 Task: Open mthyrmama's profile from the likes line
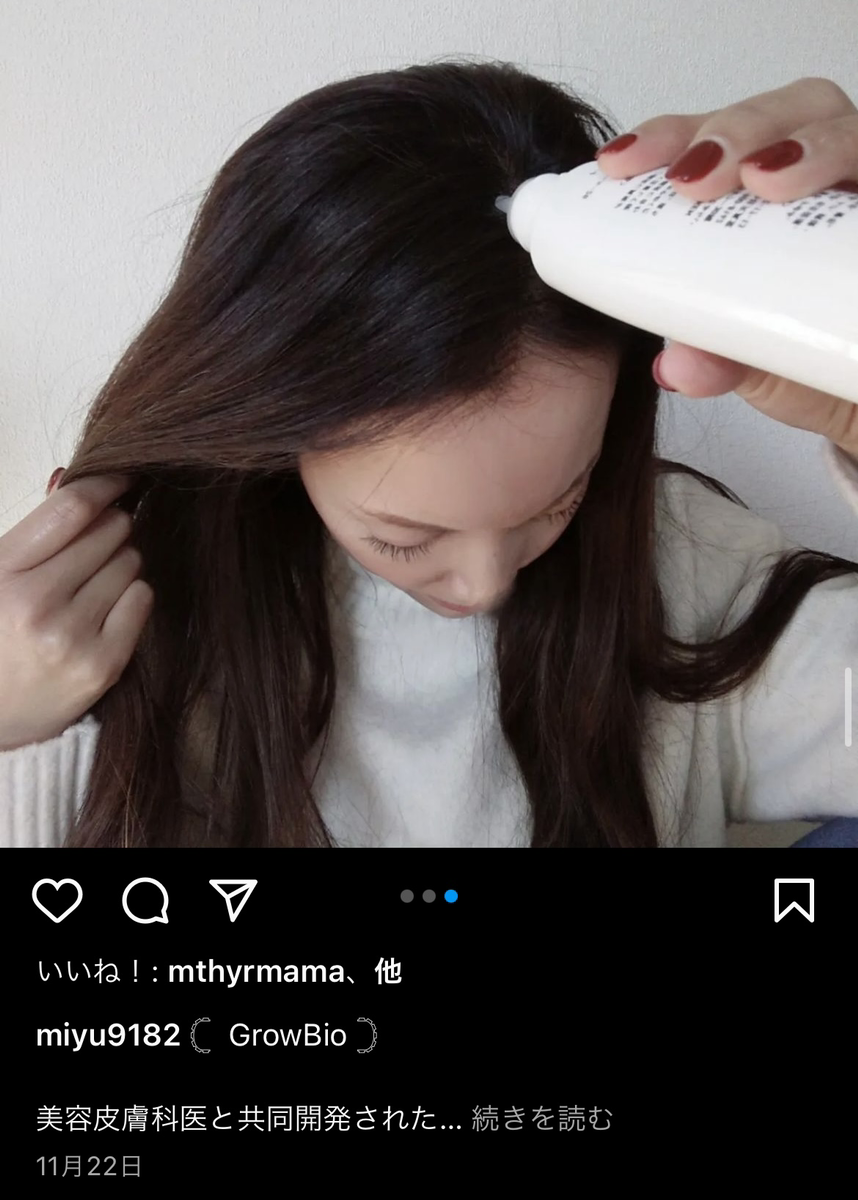(255, 972)
